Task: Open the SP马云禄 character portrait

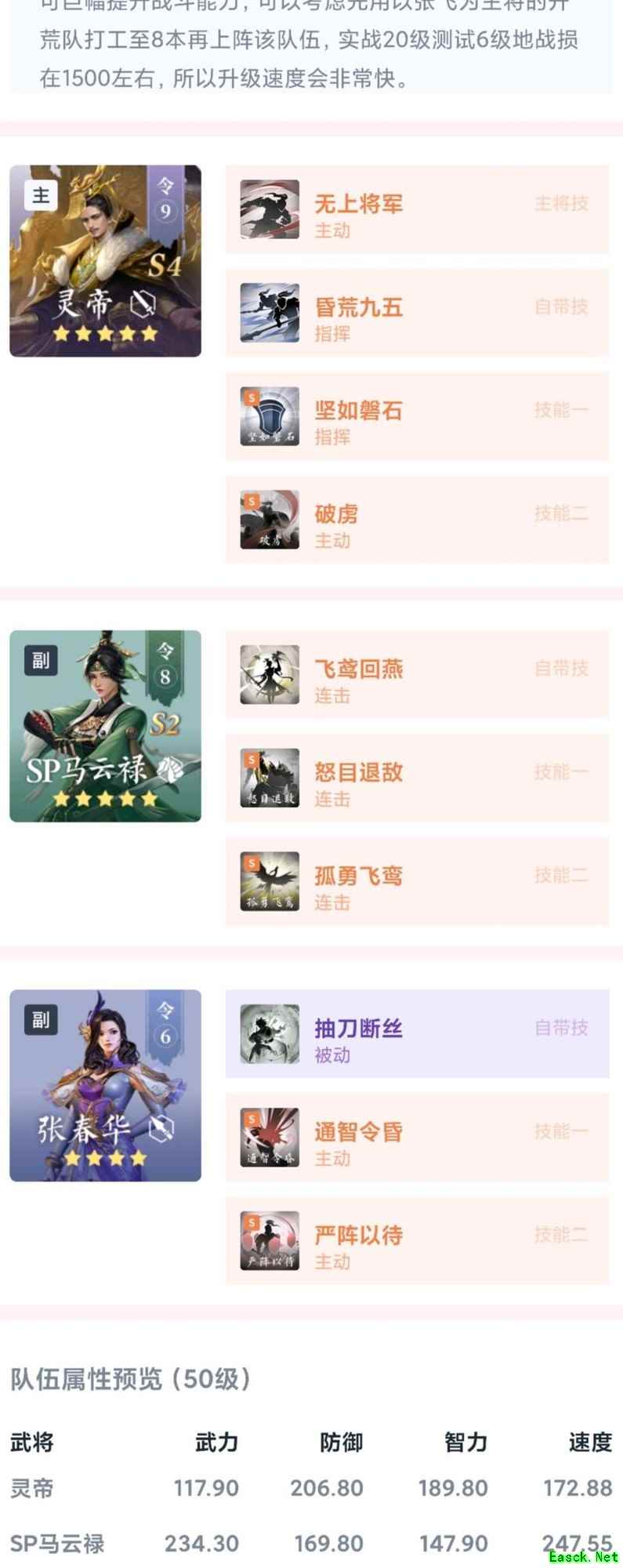Action: (x=105, y=725)
